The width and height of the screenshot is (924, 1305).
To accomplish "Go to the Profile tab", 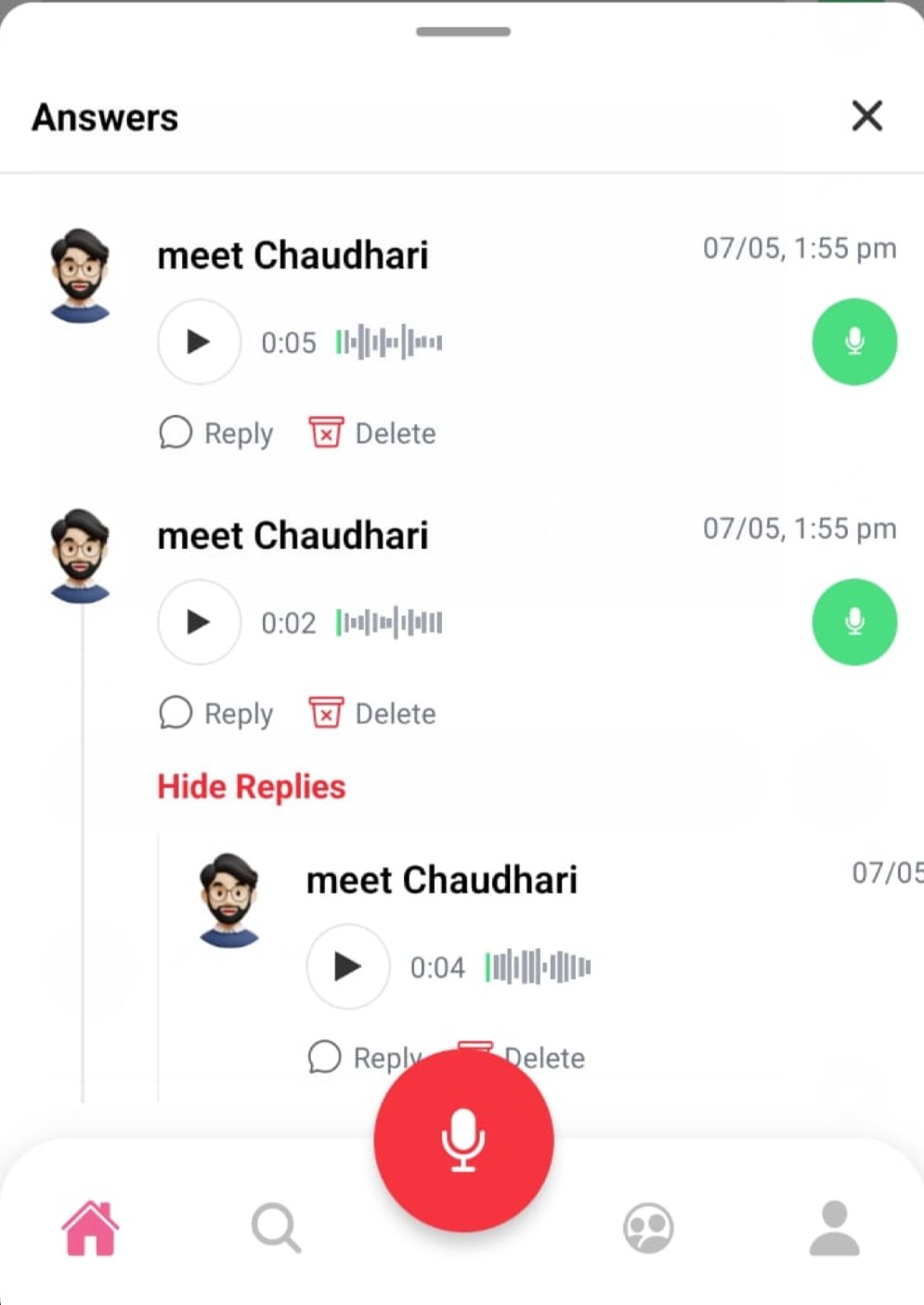I will [x=834, y=1226].
